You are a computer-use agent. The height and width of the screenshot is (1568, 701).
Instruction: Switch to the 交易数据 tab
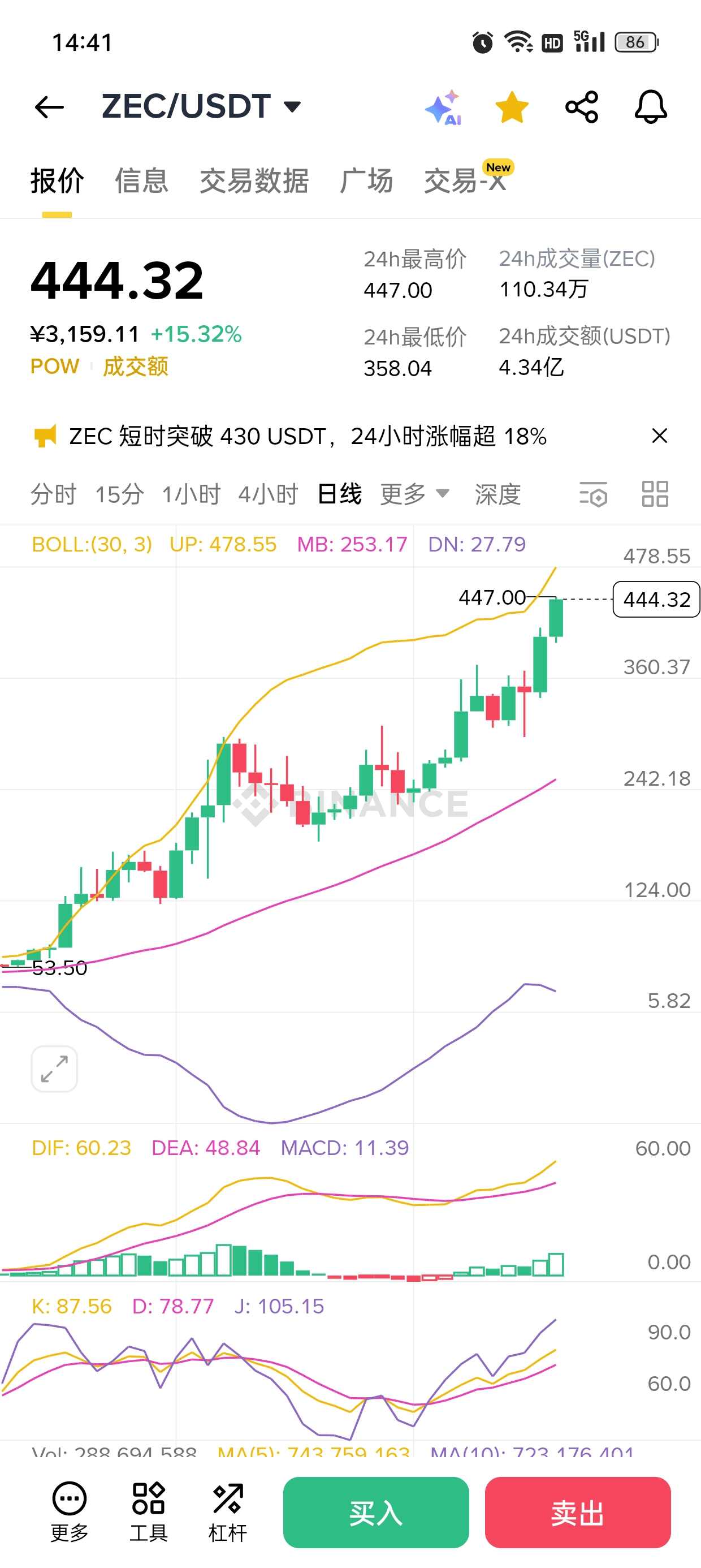[x=254, y=181]
